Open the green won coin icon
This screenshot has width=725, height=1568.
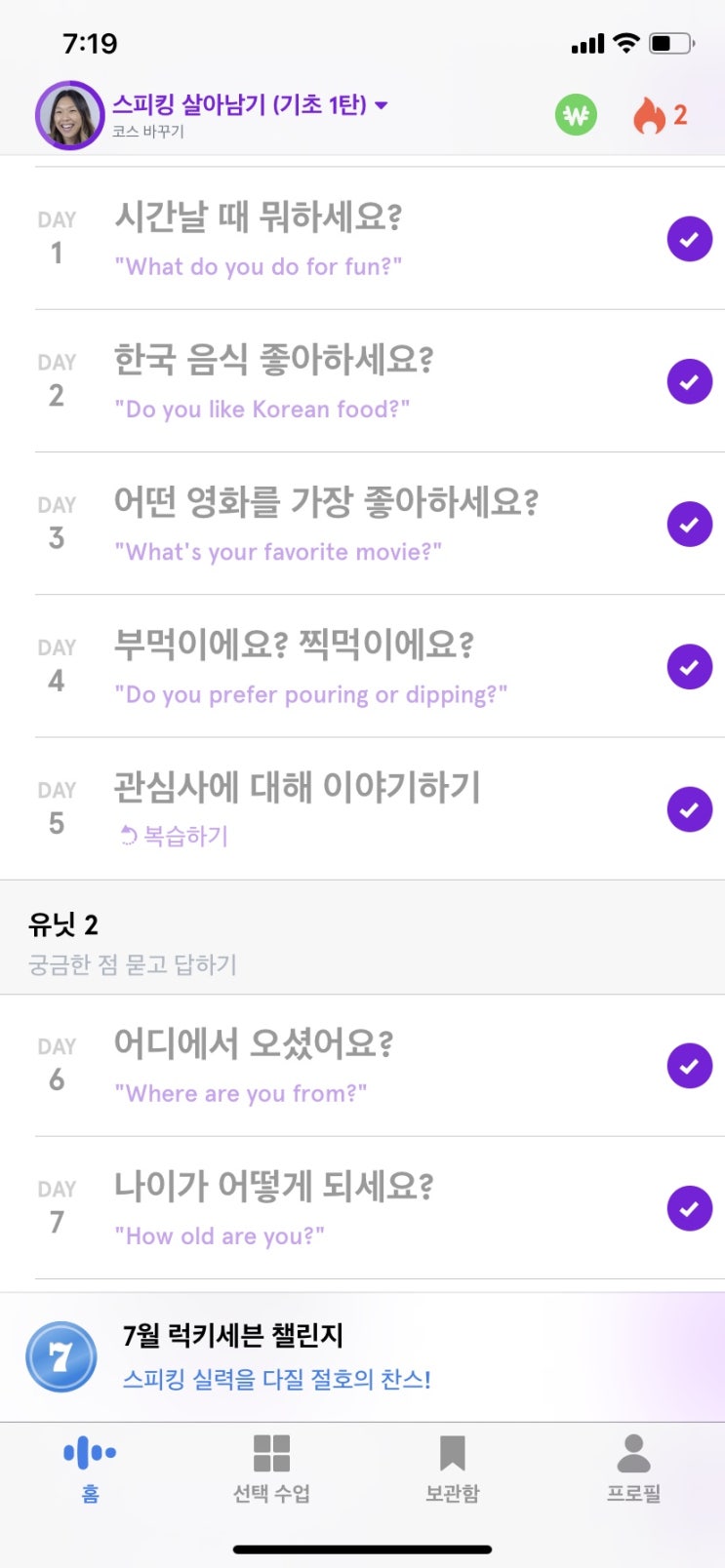576,115
